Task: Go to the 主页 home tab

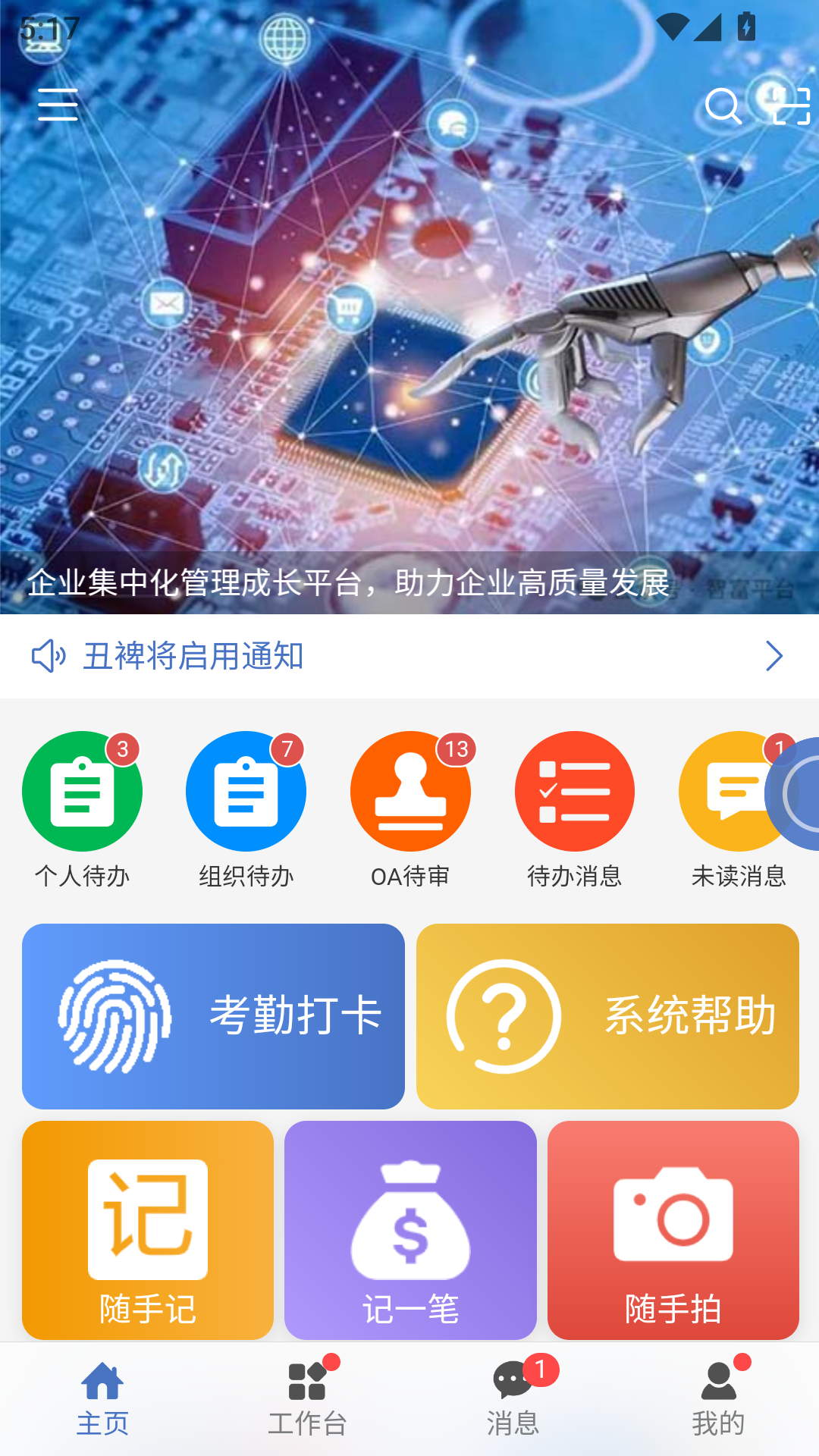Action: pos(102,1398)
